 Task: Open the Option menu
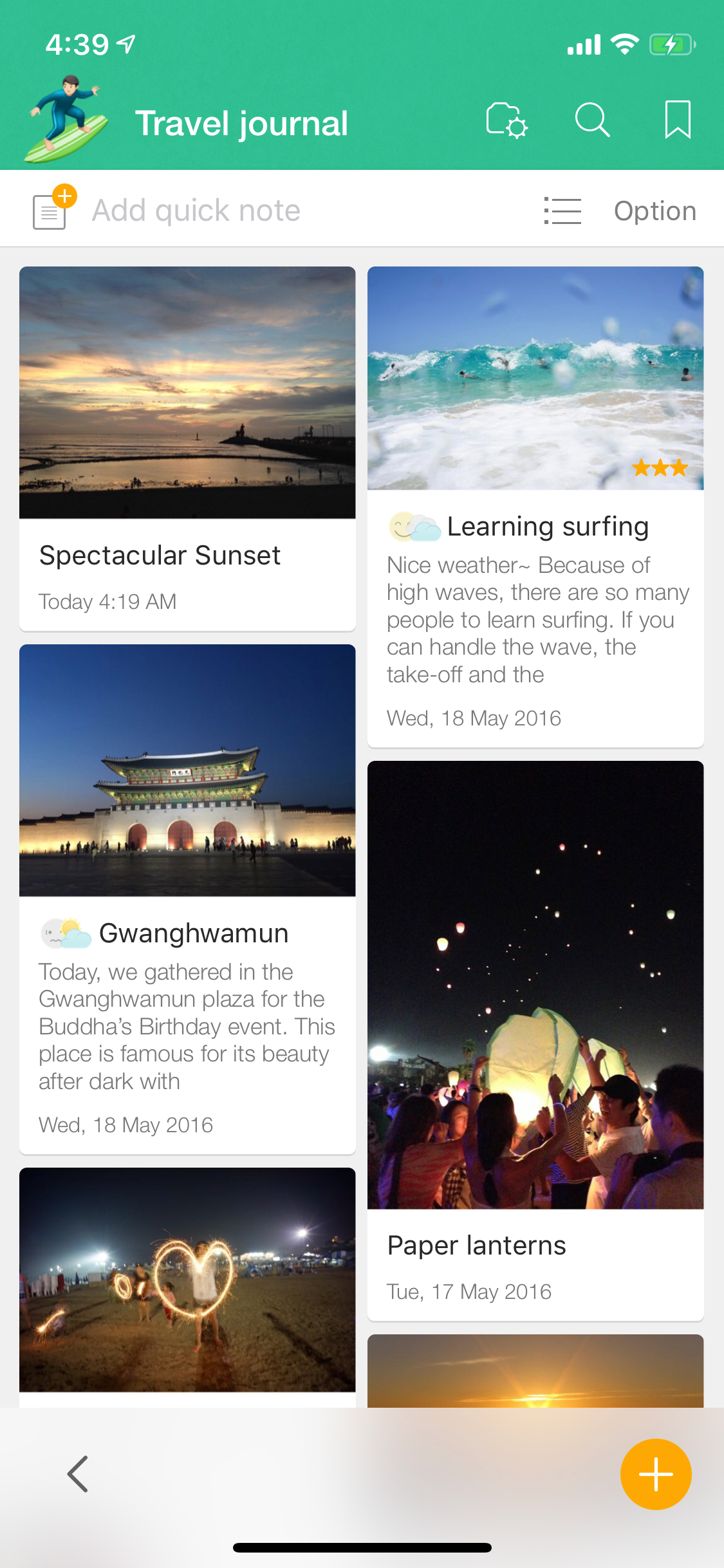(x=654, y=210)
